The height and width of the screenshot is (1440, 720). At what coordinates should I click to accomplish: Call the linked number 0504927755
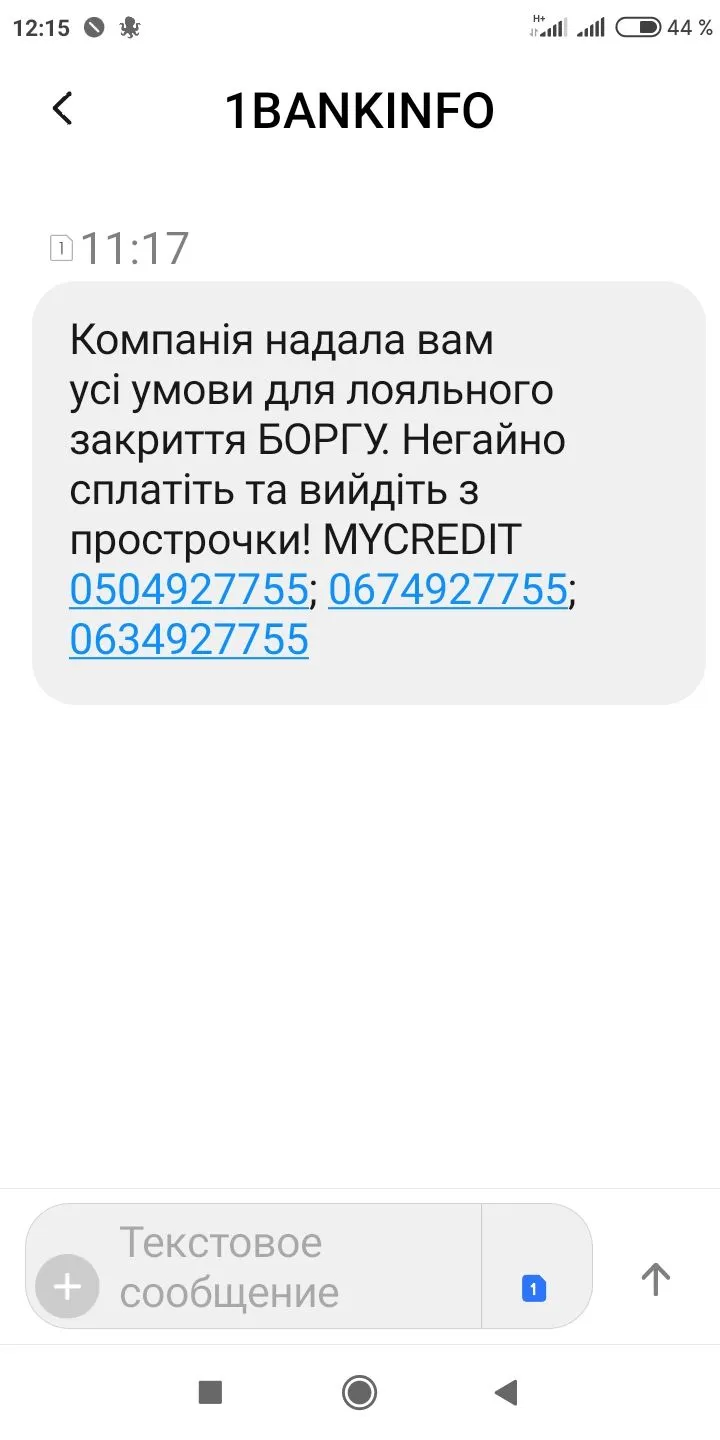[x=188, y=590]
